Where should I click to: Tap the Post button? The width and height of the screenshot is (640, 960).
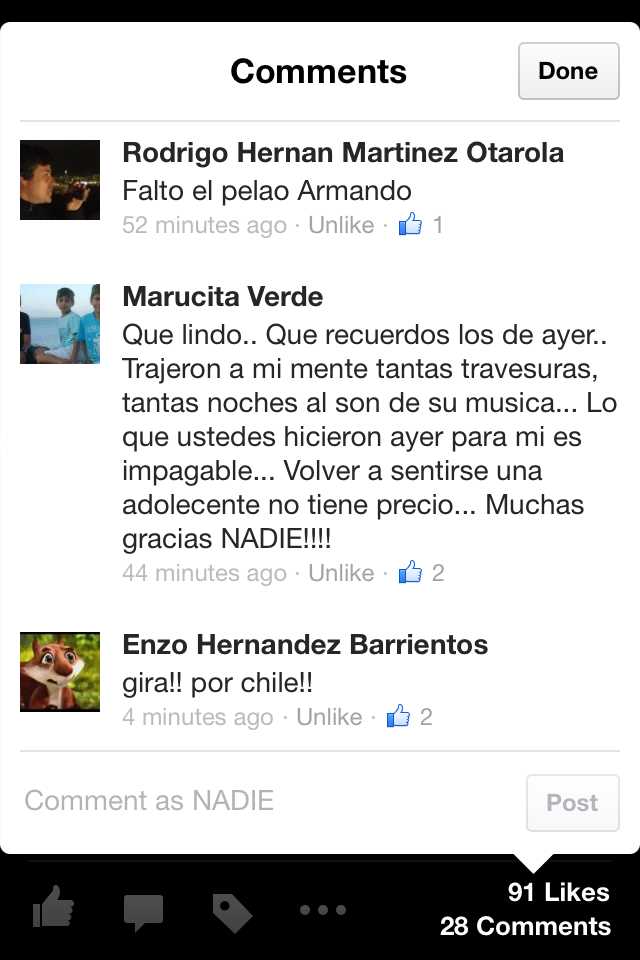pos(572,802)
